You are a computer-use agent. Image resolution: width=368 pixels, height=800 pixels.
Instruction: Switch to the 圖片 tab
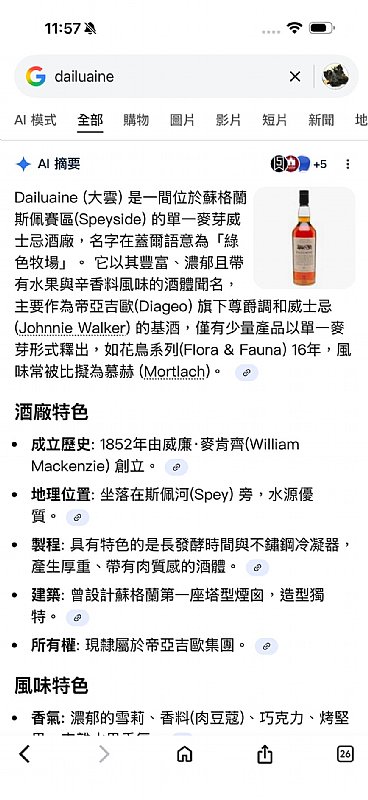(x=182, y=120)
